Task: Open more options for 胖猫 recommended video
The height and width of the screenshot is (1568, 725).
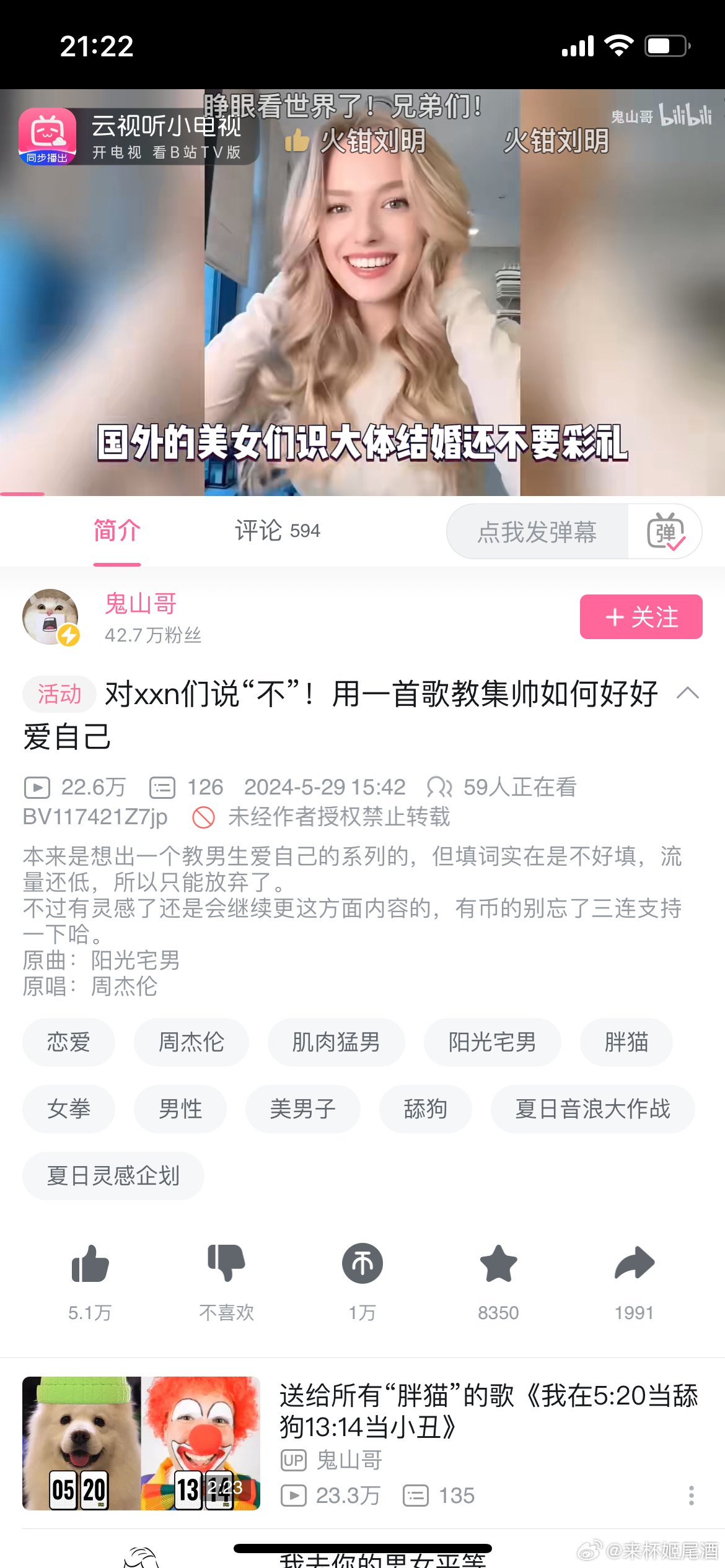Action: [691, 1496]
